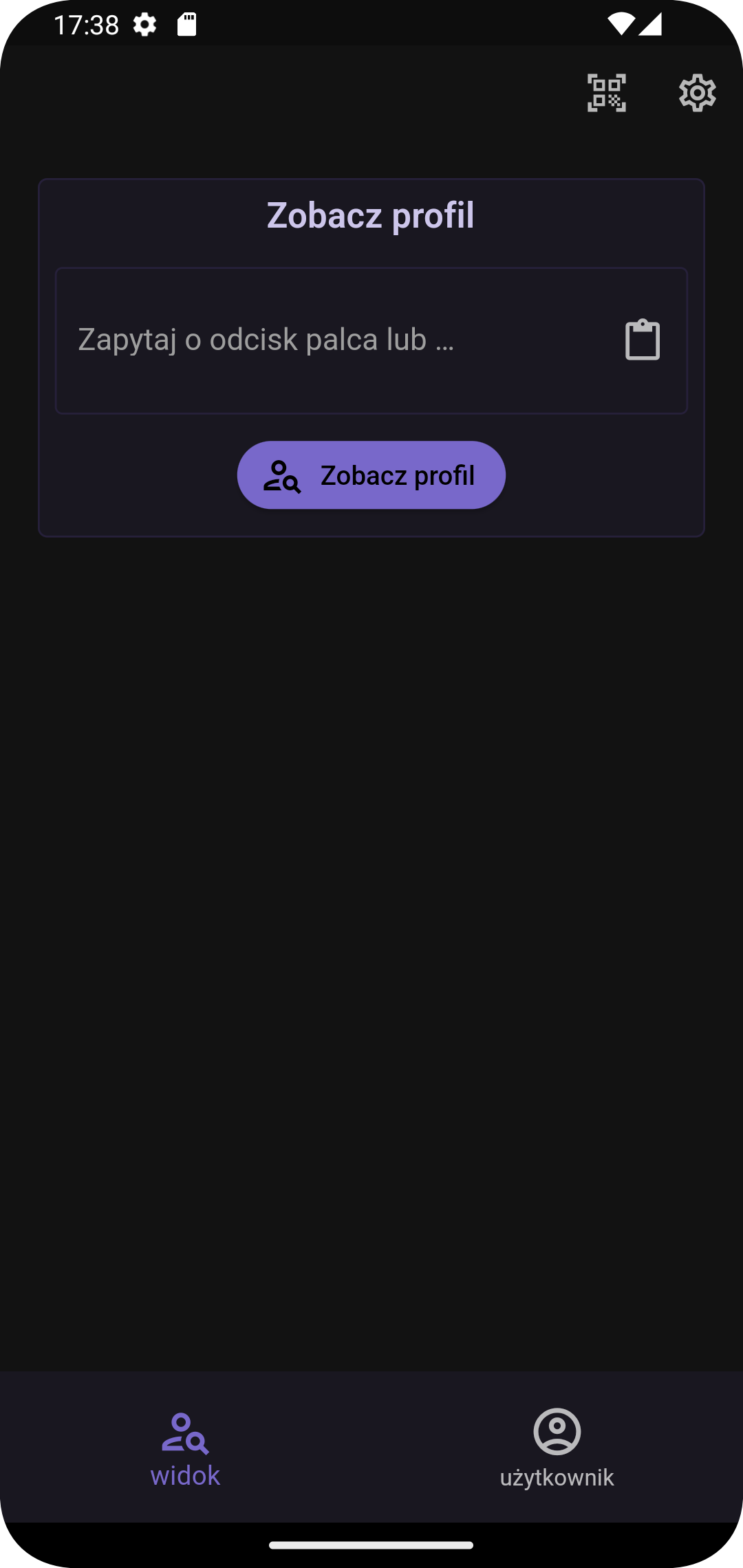Paste from clipboard into the field
Image resolution: width=743 pixels, height=1568 pixels.
642,340
